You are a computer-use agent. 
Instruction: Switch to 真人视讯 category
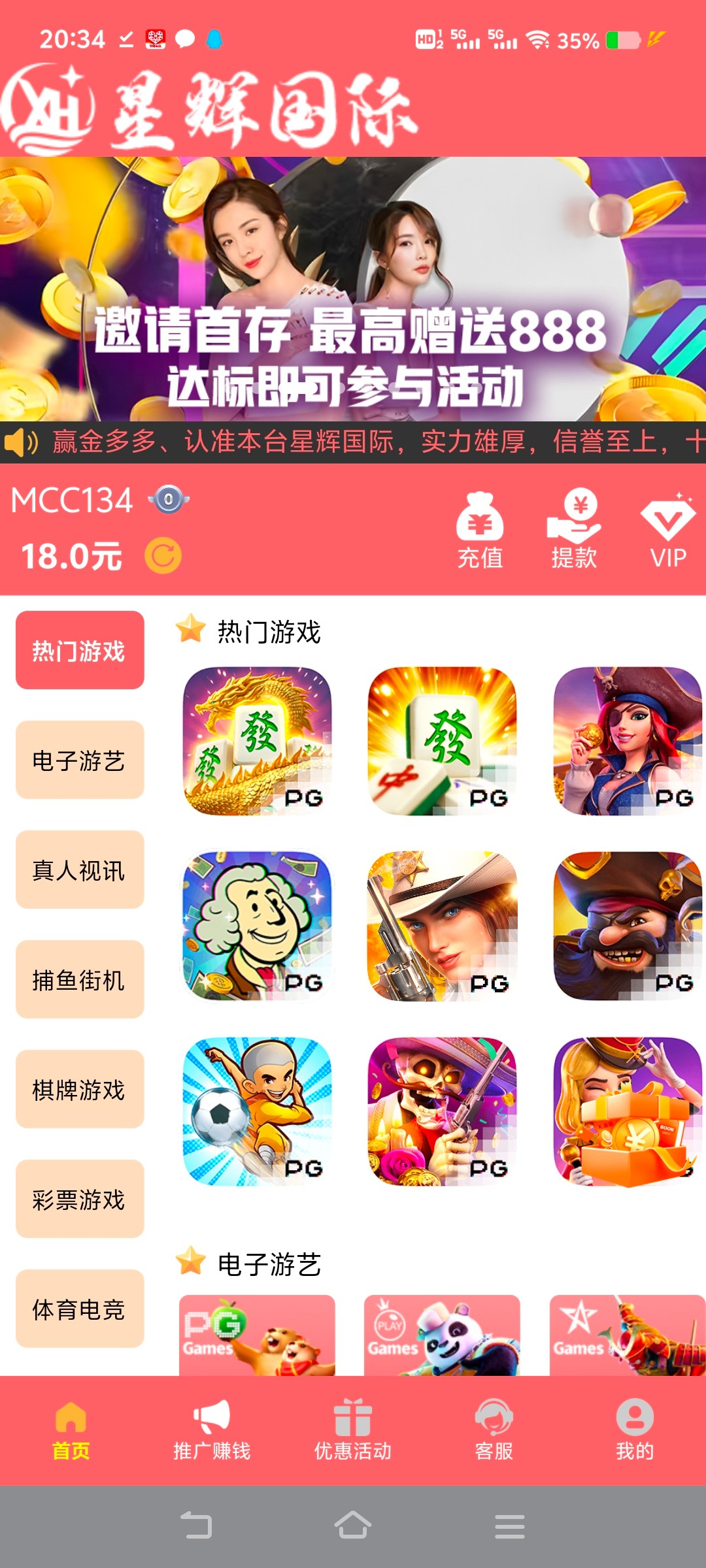(79, 870)
